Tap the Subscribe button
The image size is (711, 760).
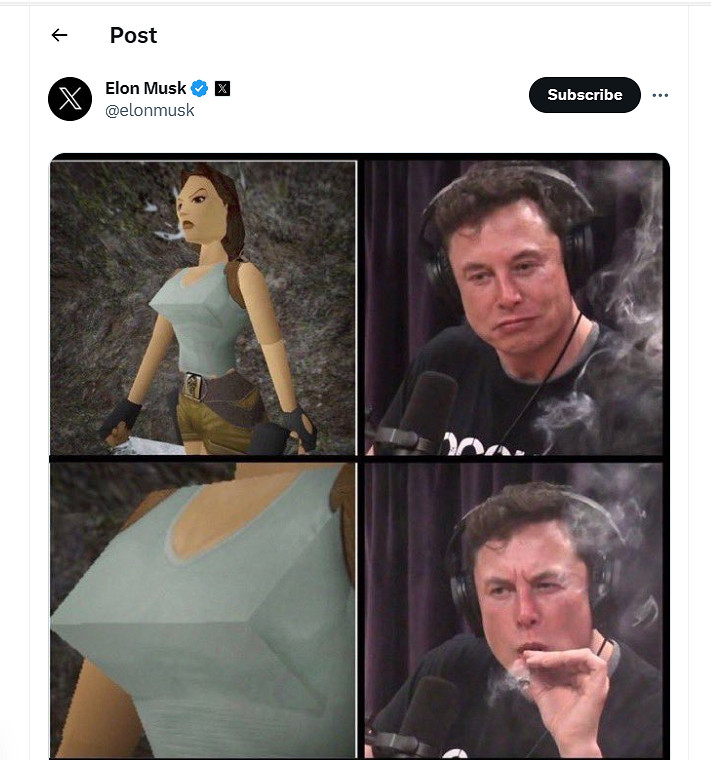point(584,95)
